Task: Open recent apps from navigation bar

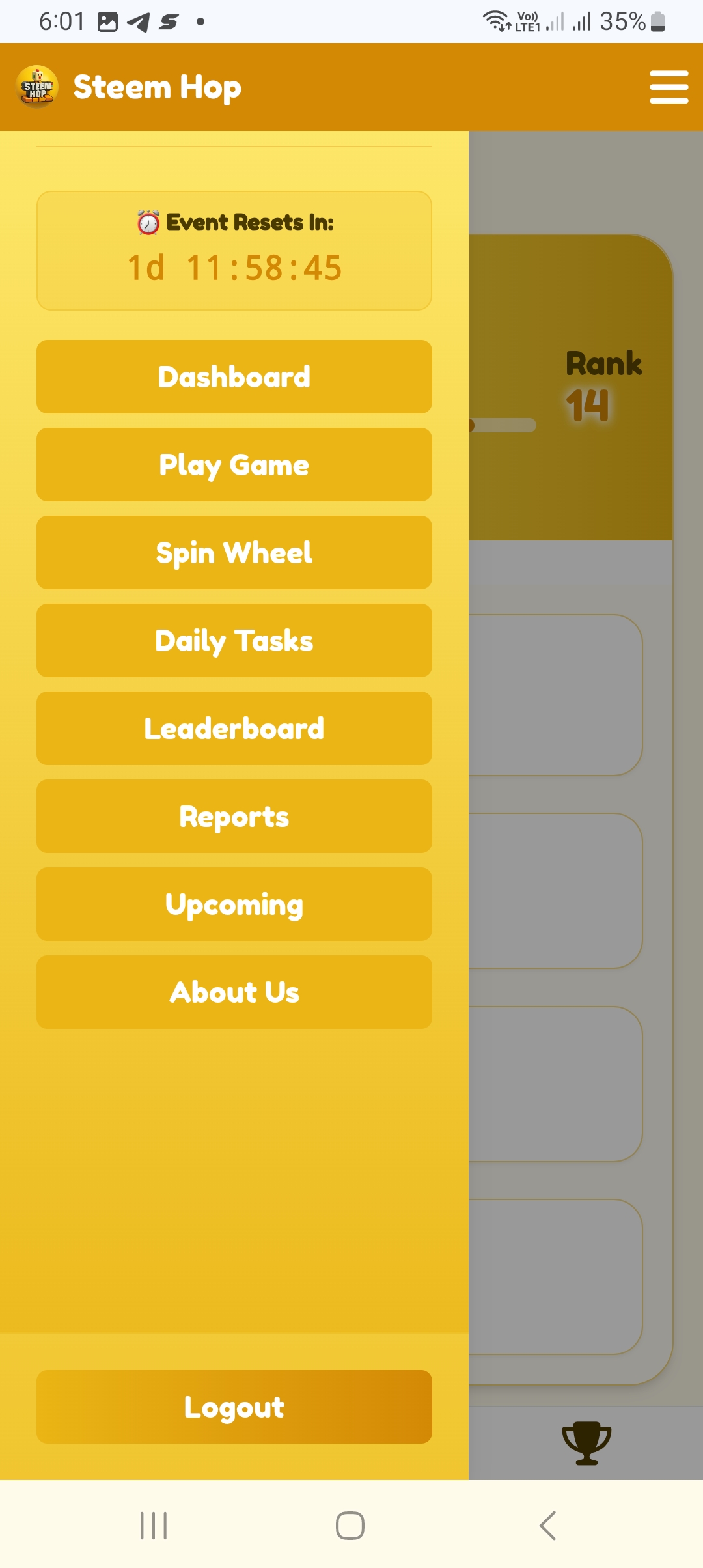Action: (x=154, y=1526)
